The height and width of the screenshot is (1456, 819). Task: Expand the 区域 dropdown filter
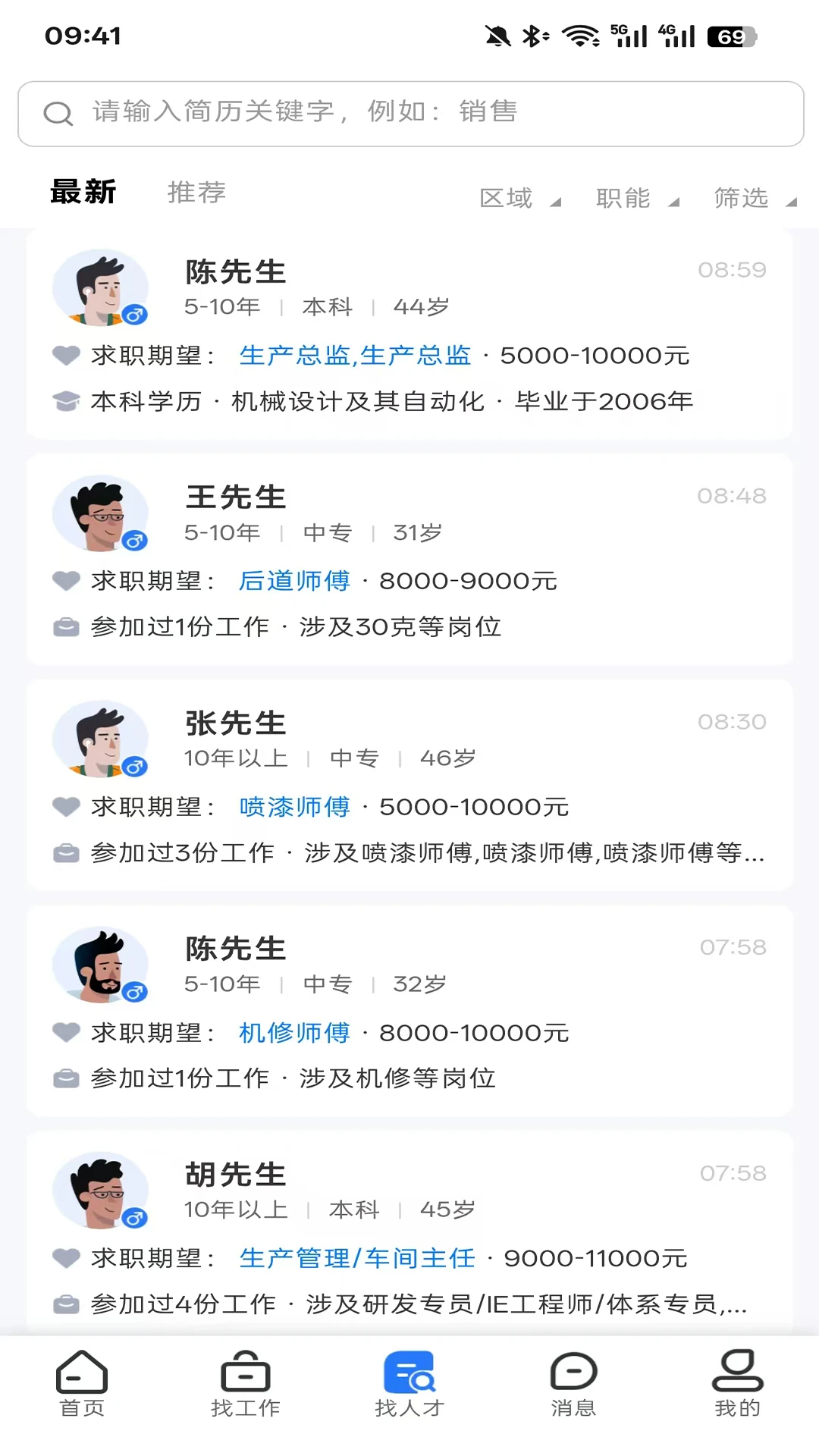point(520,199)
